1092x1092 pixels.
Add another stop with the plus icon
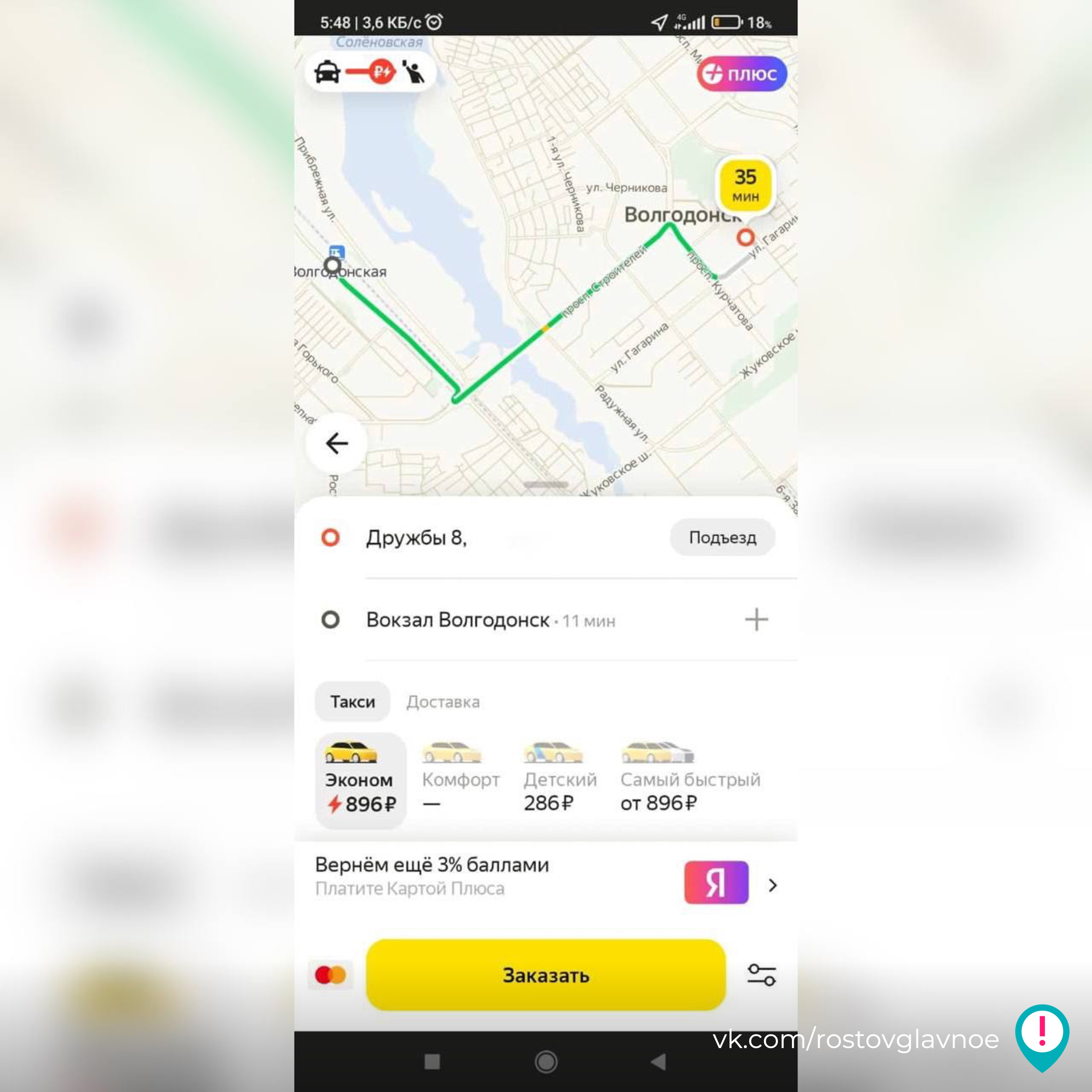coord(756,619)
